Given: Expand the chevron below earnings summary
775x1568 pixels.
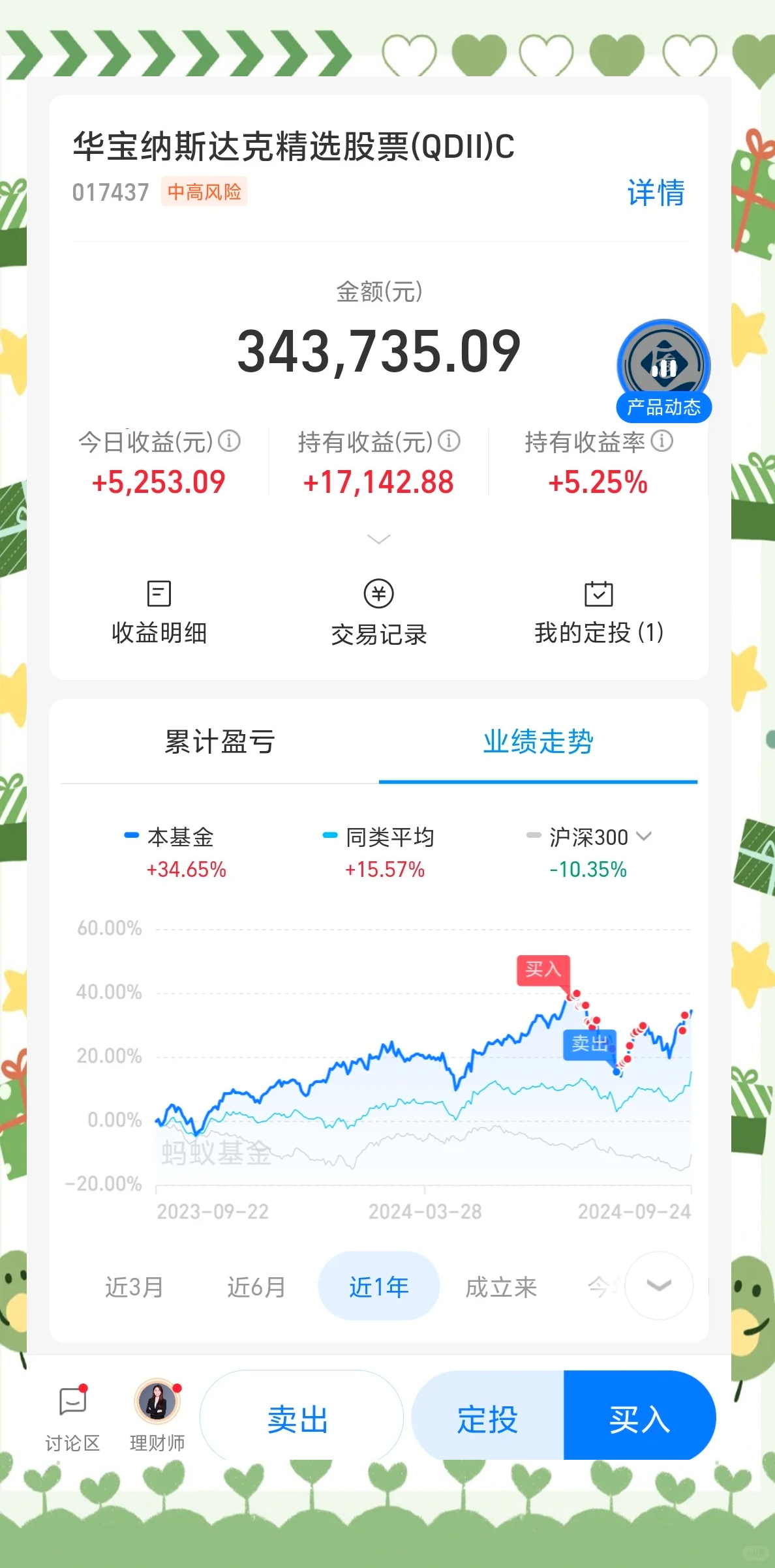Looking at the screenshot, I should coord(378,540).
